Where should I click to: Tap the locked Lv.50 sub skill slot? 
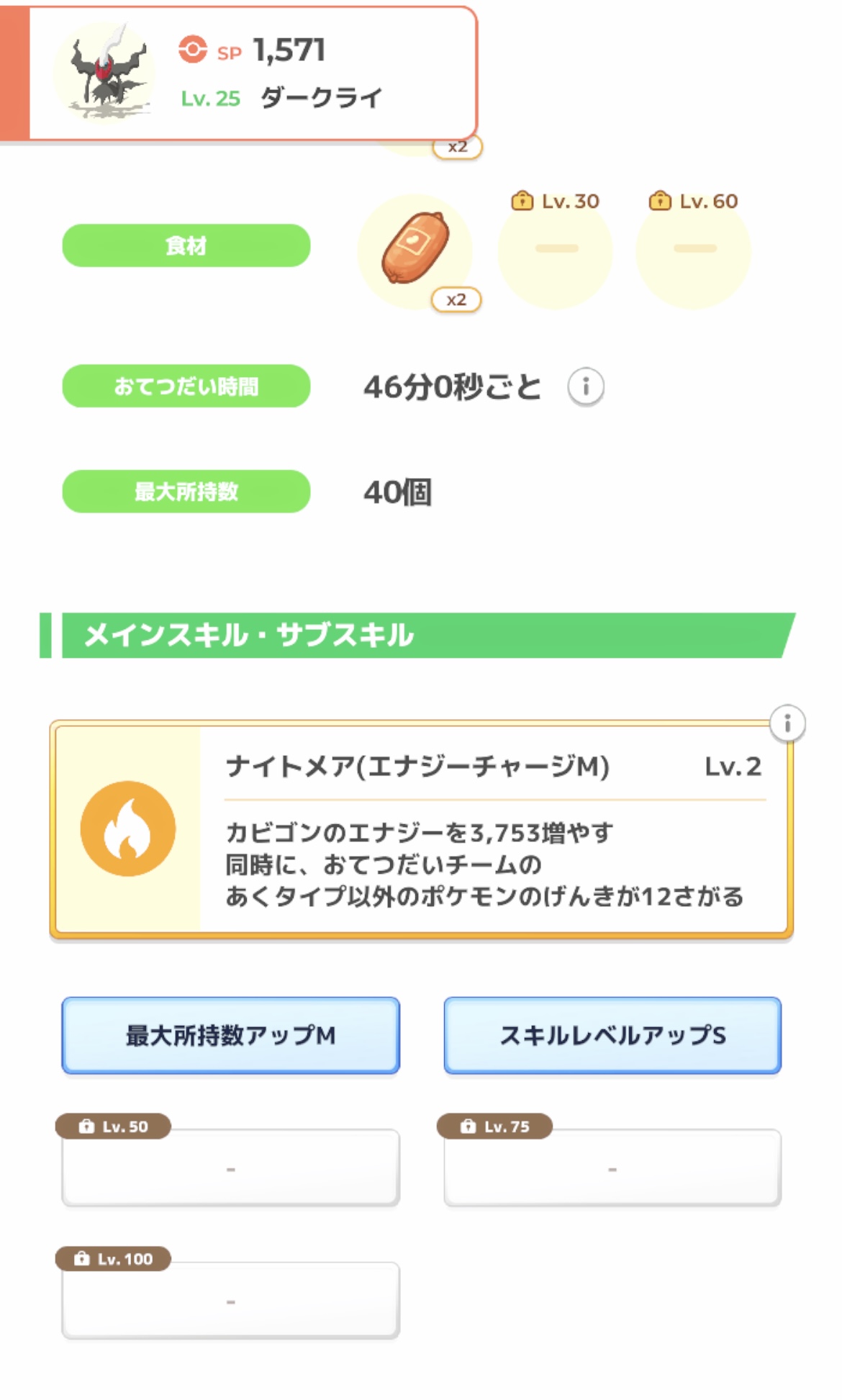click(230, 1166)
